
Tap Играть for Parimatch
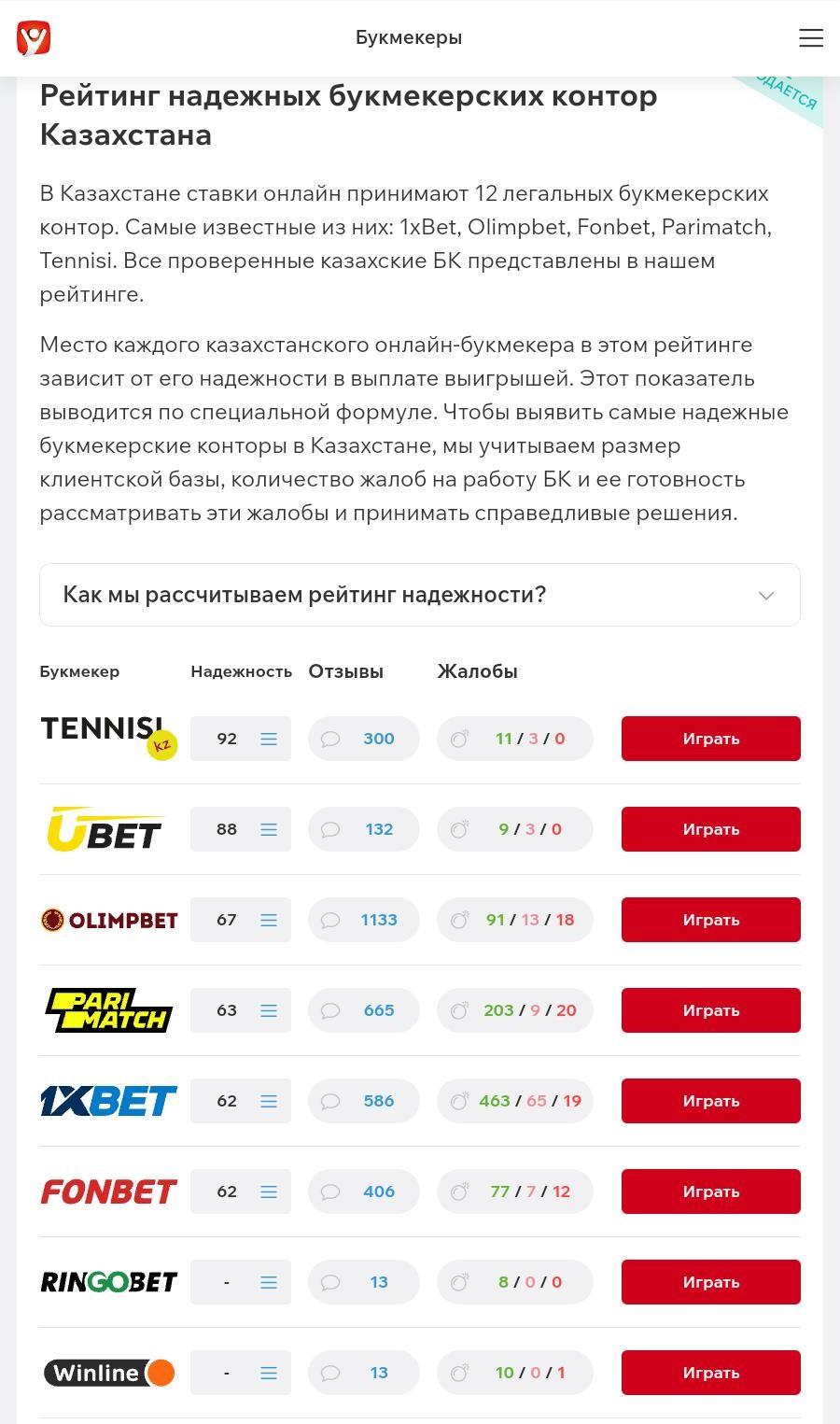(x=711, y=1010)
